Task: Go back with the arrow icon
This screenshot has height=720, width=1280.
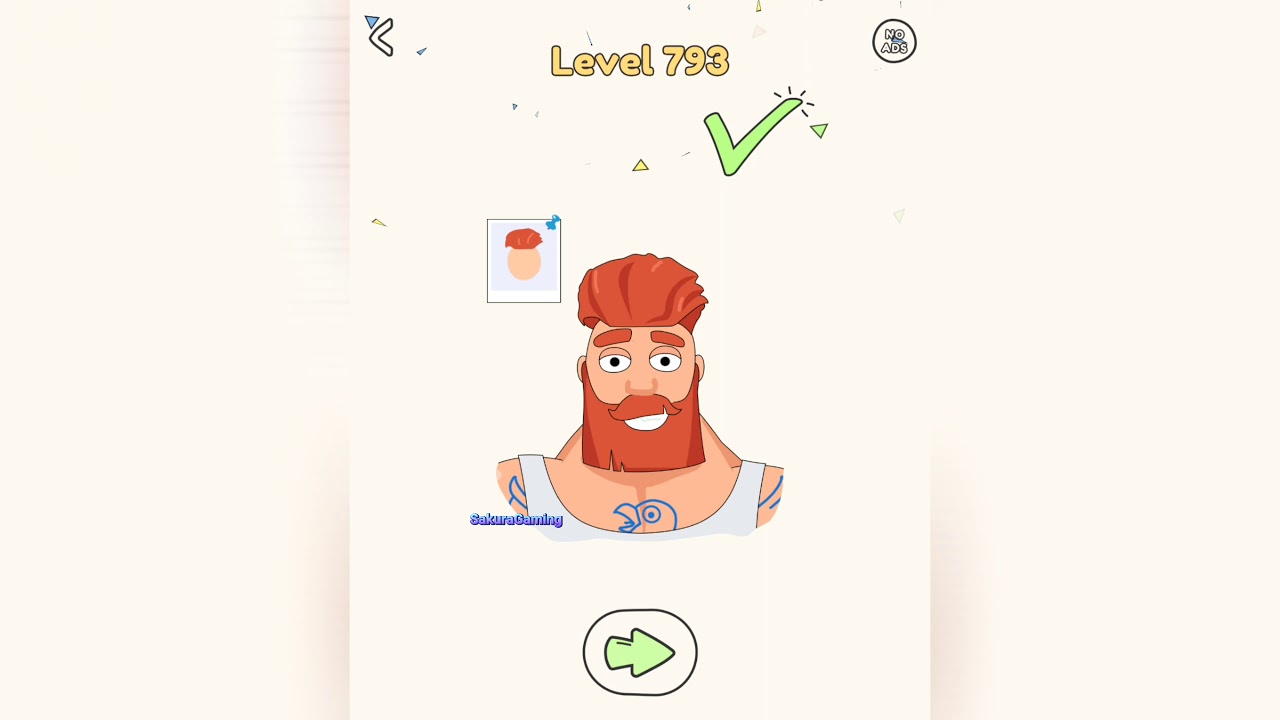Action: tap(381, 38)
